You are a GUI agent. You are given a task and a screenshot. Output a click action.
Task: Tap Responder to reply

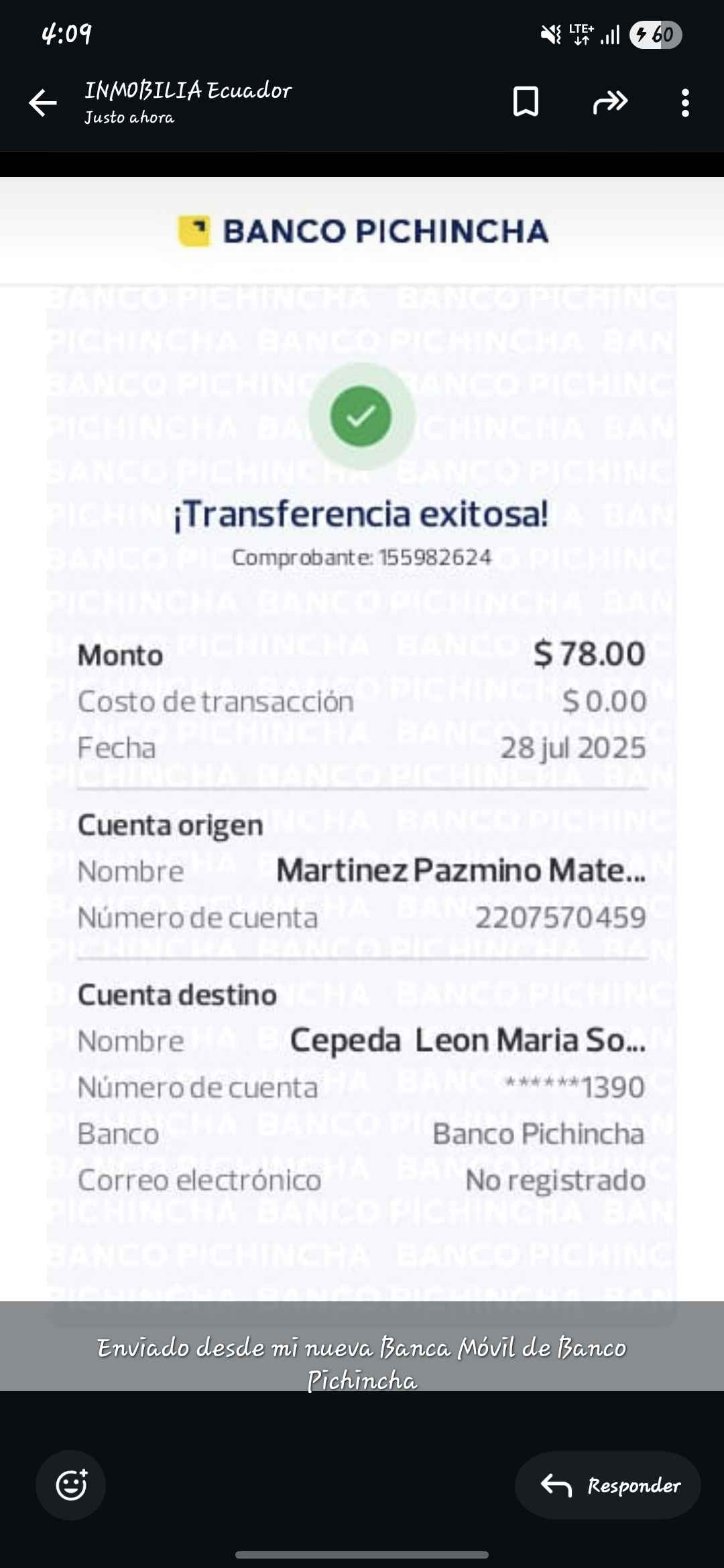(608, 1485)
